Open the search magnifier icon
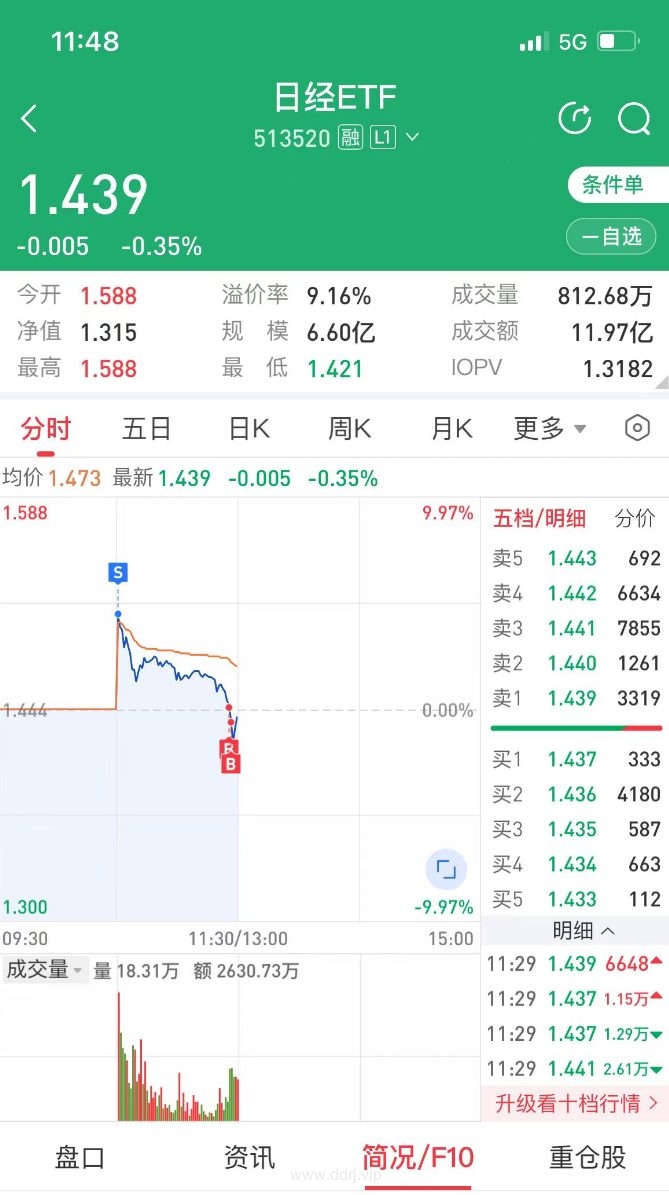The width and height of the screenshot is (669, 1195). click(634, 119)
